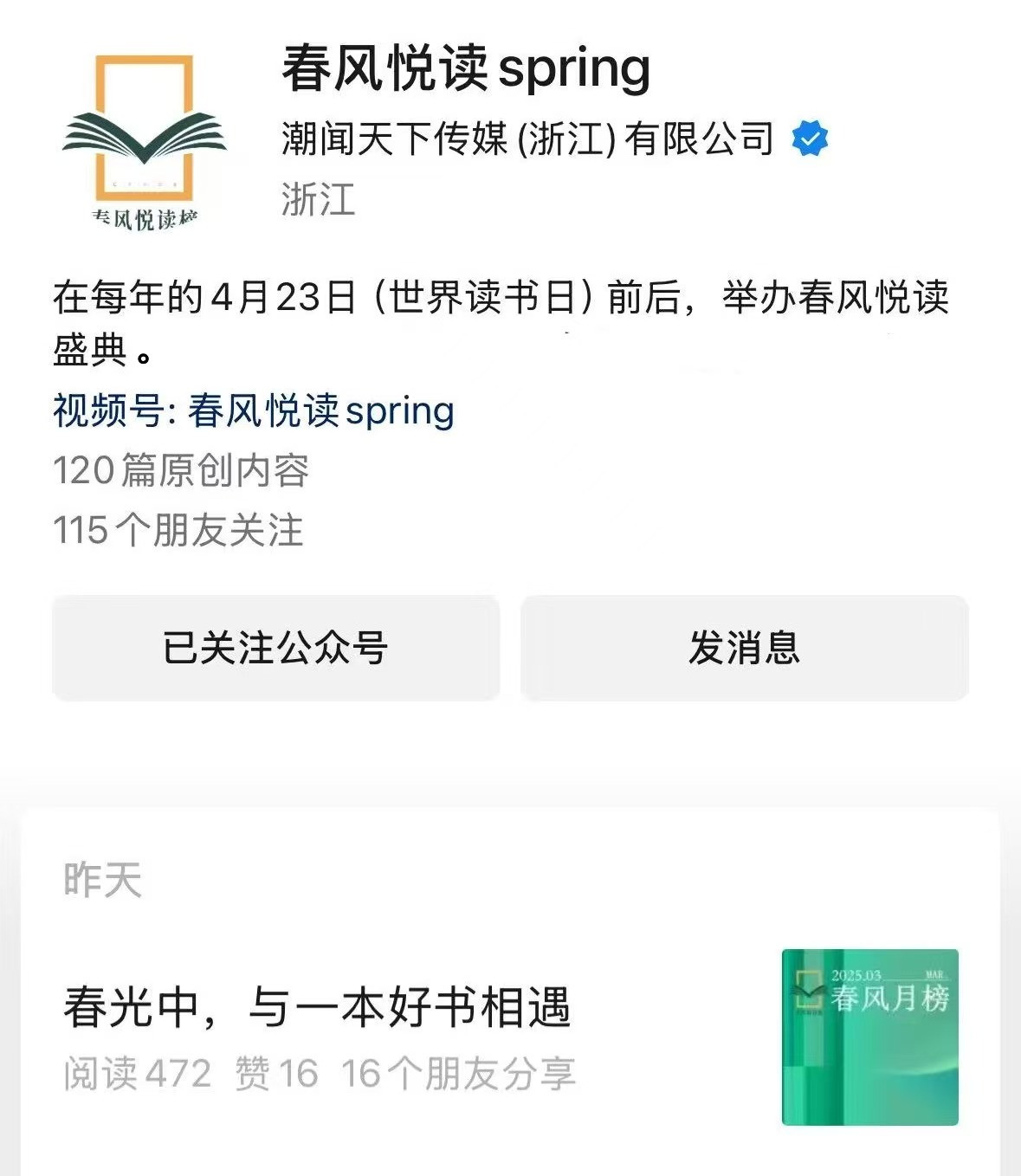Tap the 已关注公众号 button
Screen dimensions: 1021x1176
coord(275,648)
